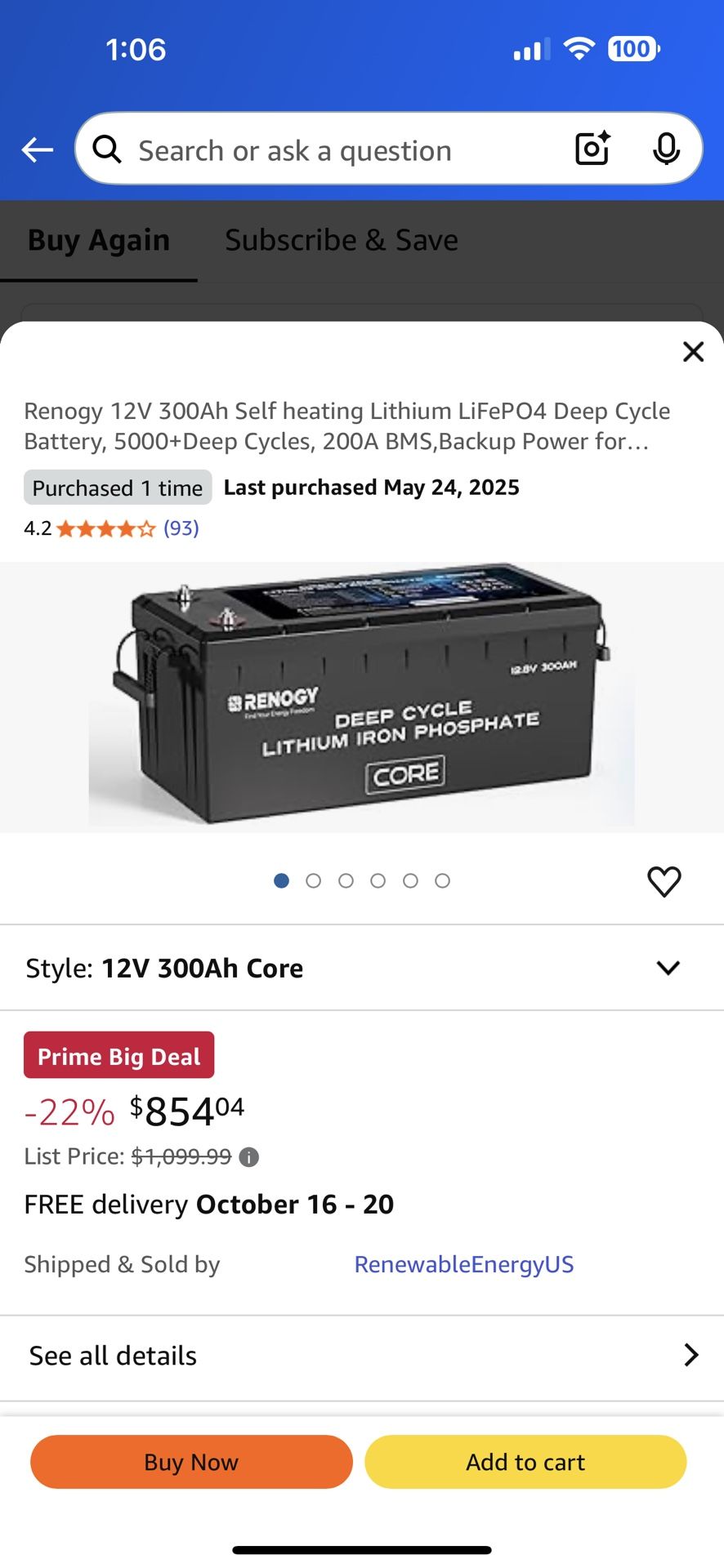The height and width of the screenshot is (1568, 724).
Task: View the 93 customer ratings
Action: tap(178, 528)
